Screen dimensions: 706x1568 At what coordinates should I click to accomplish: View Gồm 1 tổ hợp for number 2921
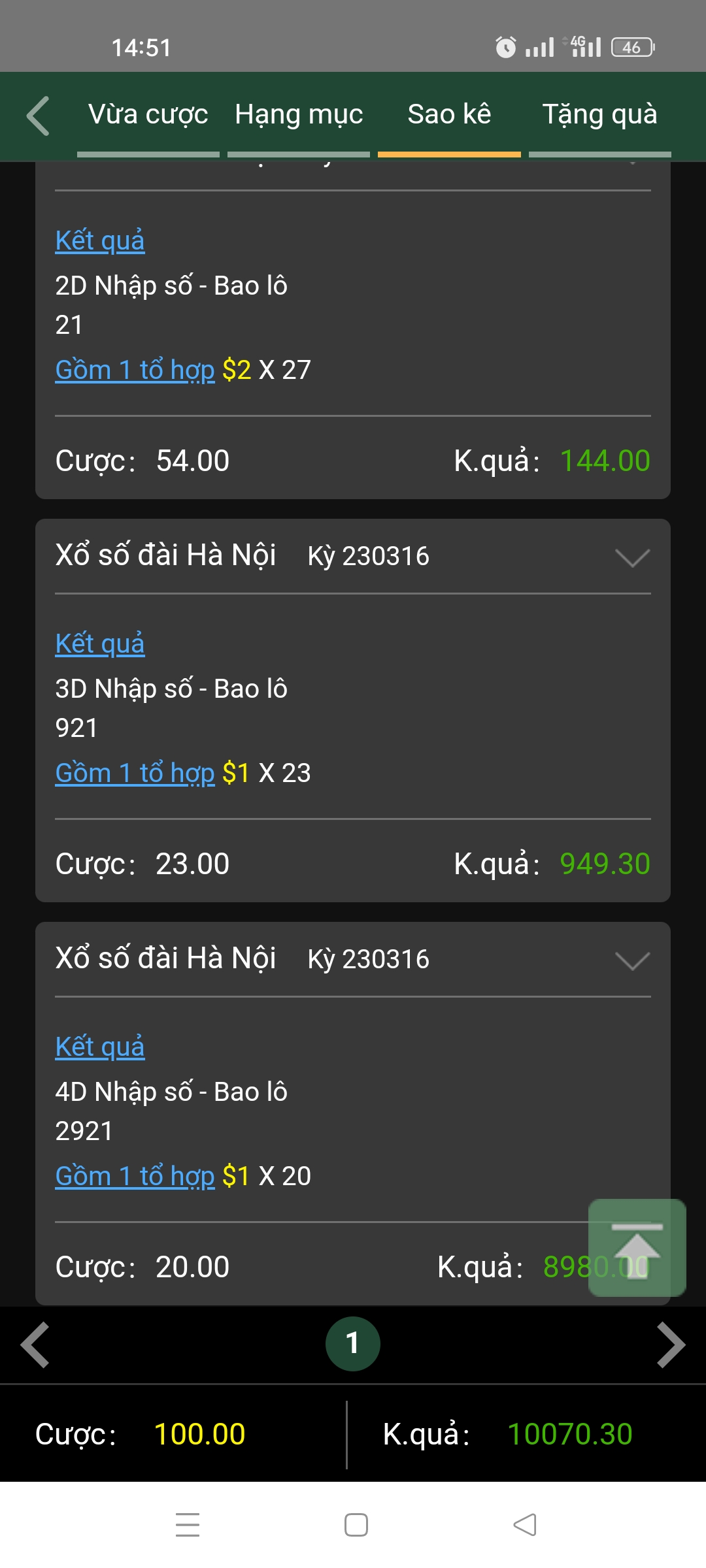click(x=135, y=1176)
